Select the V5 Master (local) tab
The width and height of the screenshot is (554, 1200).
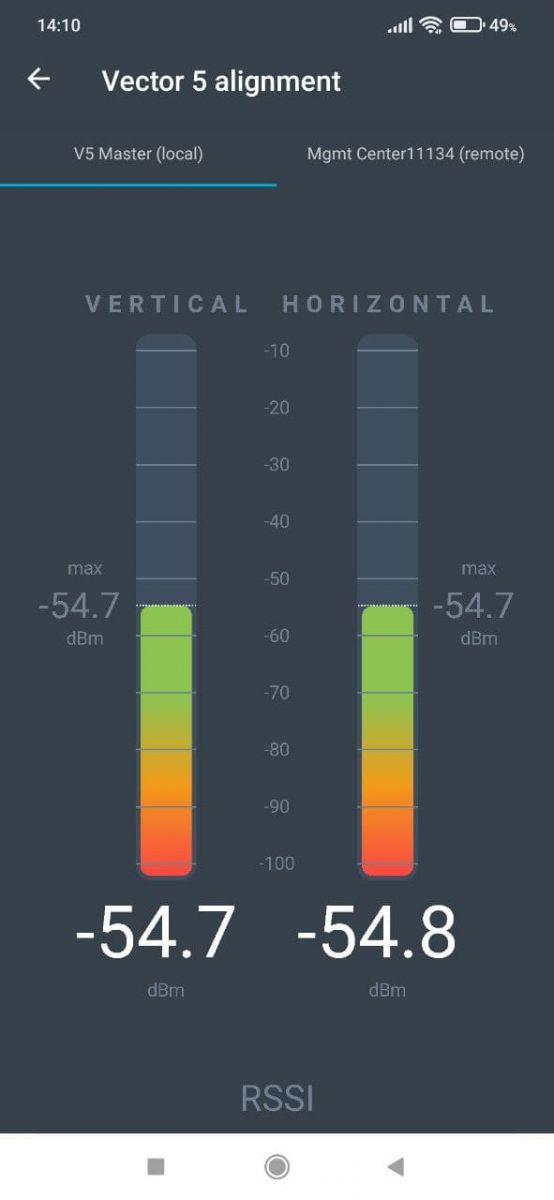pyautogui.click(x=138, y=154)
